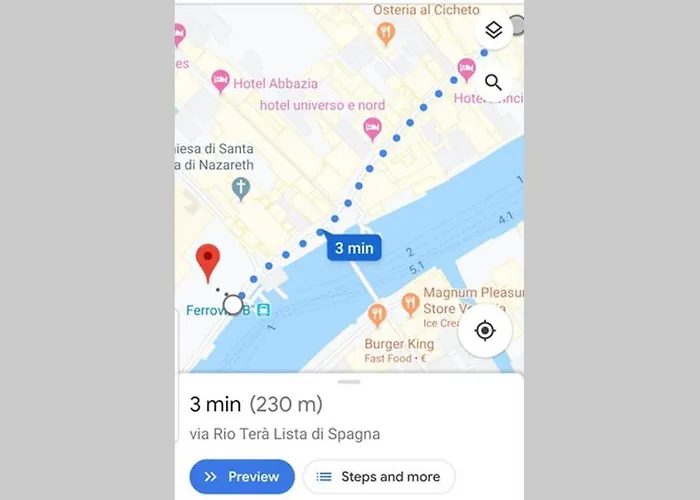Tap the search magnifier on the map
700x500 pixels.
click(493, 82)
